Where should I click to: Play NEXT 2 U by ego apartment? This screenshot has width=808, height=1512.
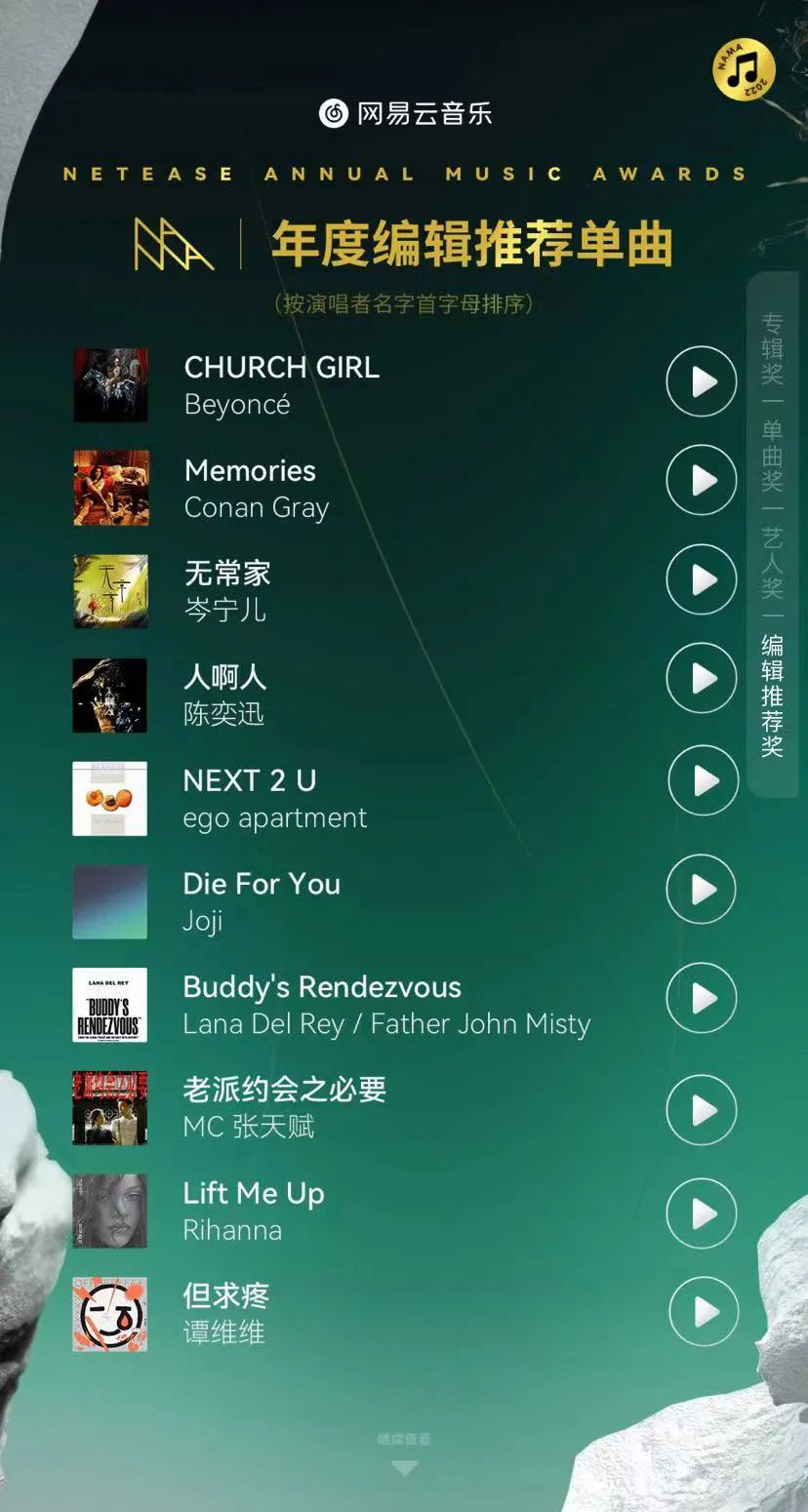pos(702,780)
